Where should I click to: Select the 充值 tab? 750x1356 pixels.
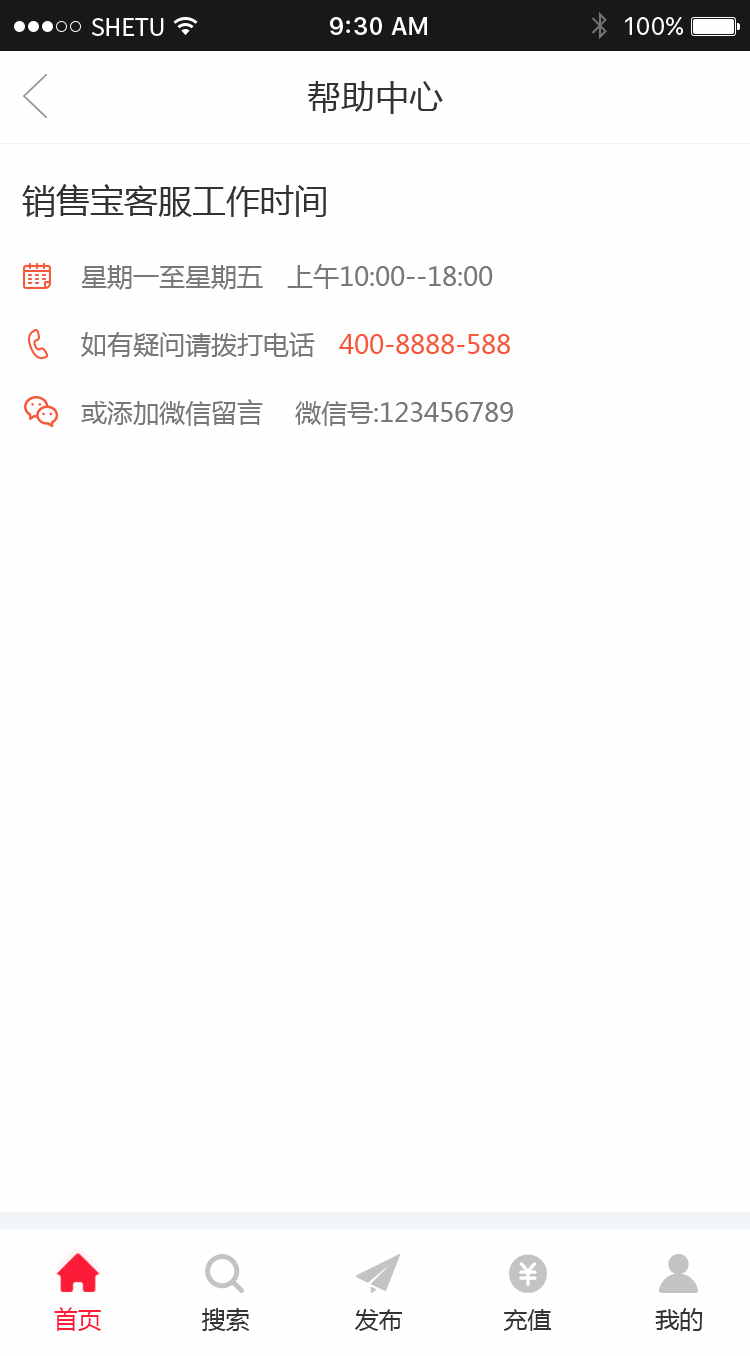point(527,1292)
